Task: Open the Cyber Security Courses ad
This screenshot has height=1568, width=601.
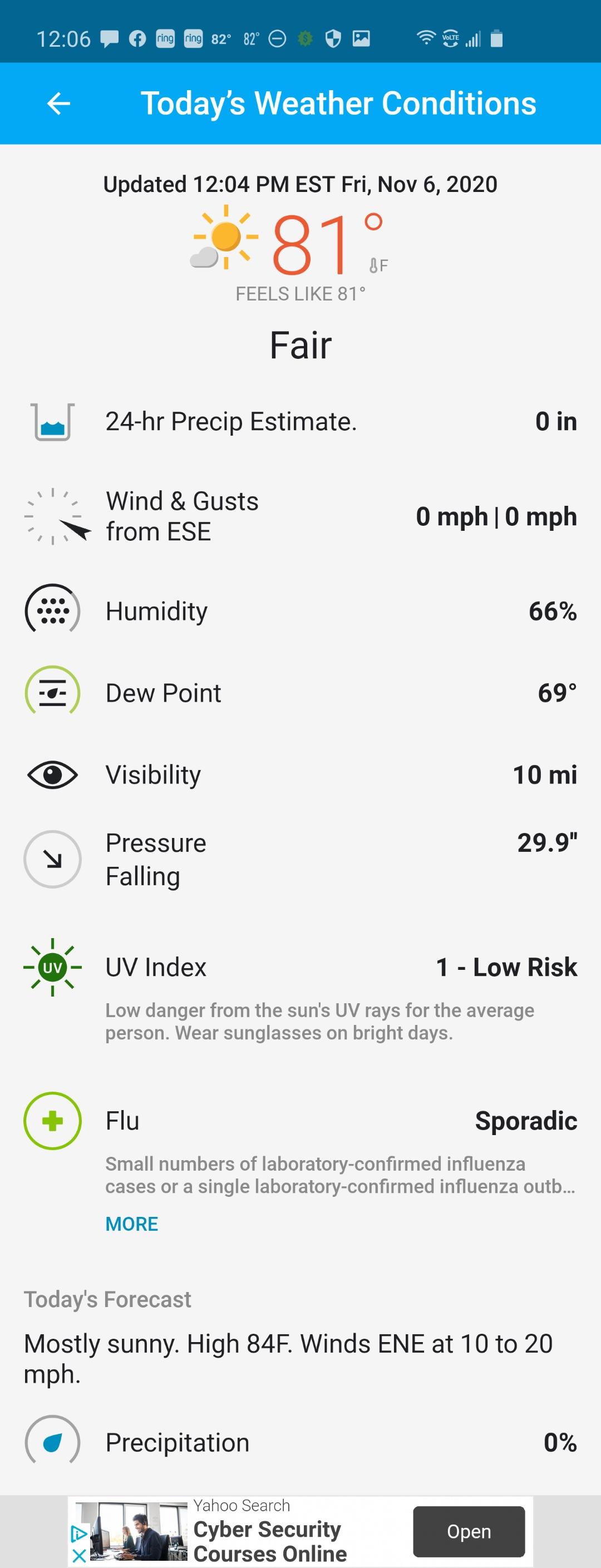Action: point(468,1531)
